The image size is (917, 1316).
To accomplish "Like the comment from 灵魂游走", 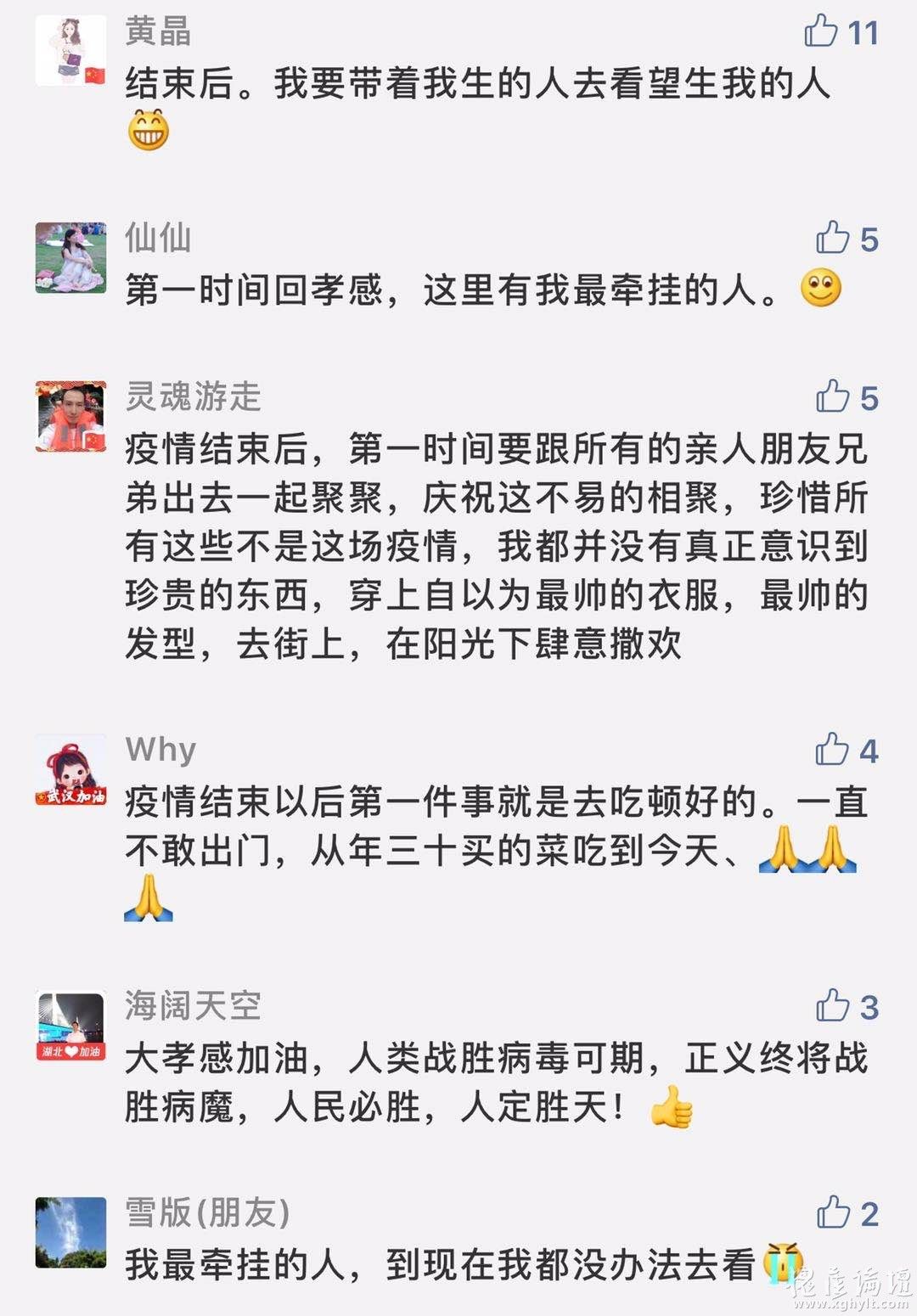I will [x=833, y=396].
